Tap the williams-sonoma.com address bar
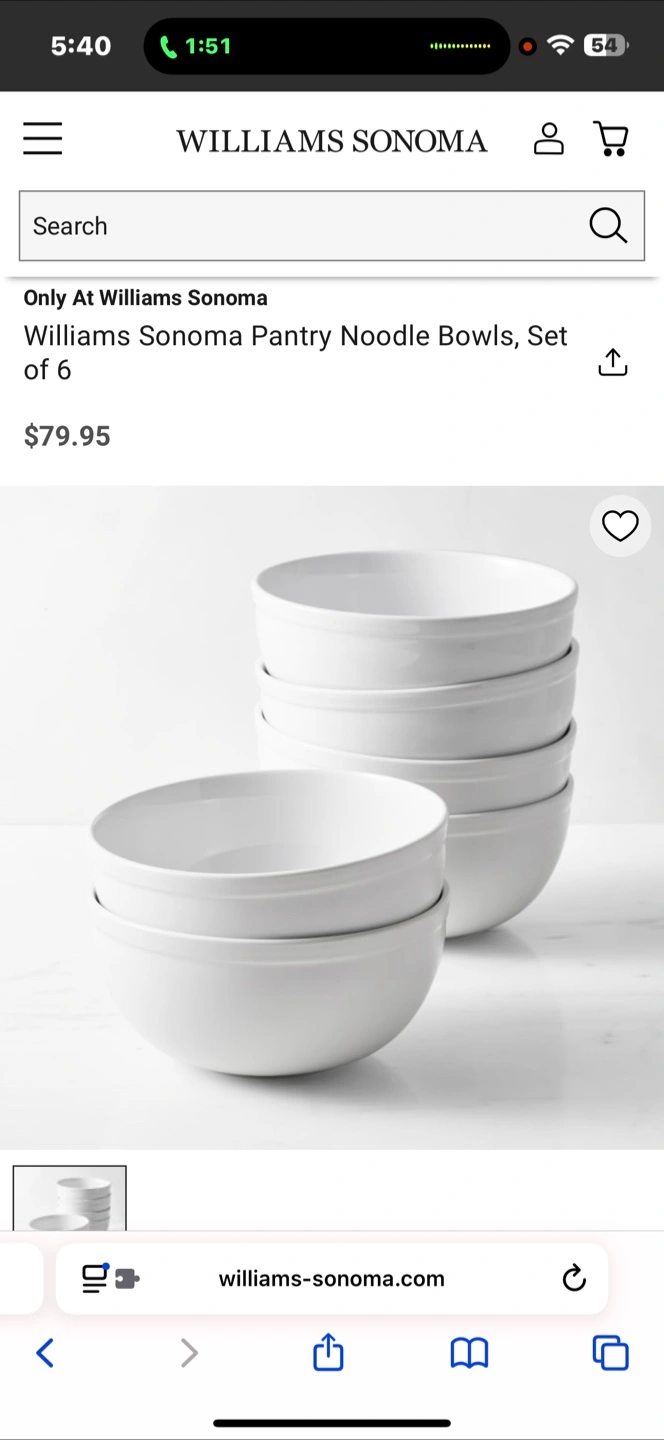Image resolution: width=664 pixels, height=1440 pixels. [x=331, y=1278]
